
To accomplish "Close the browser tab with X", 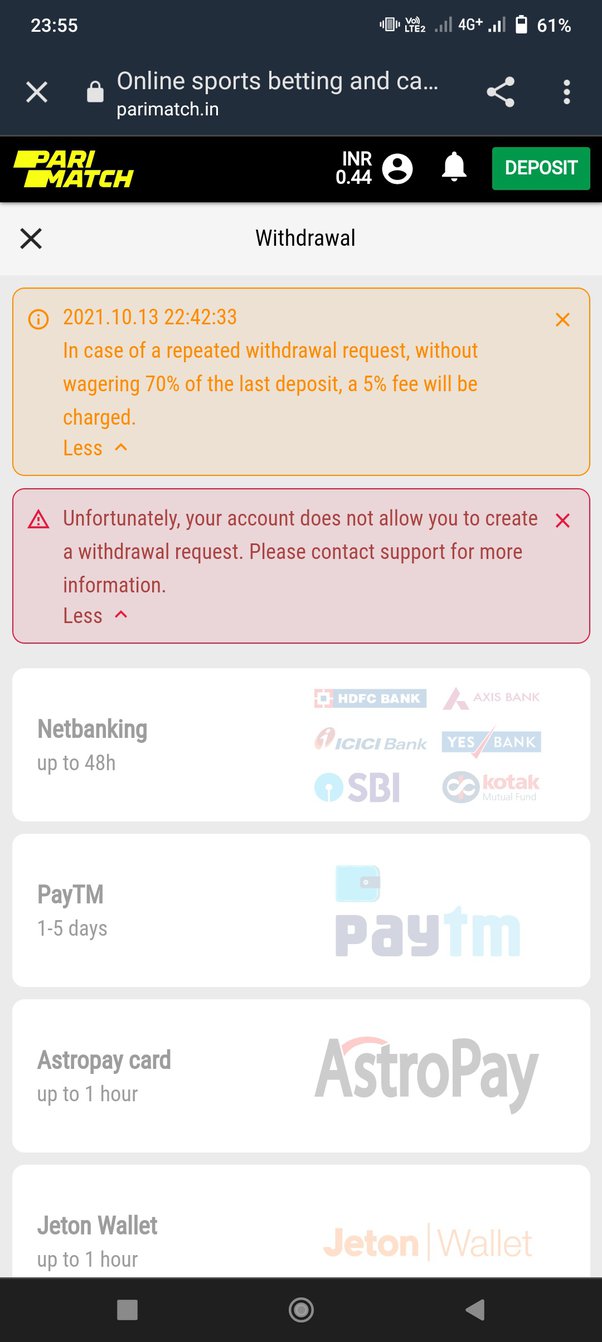I will 36,93.
